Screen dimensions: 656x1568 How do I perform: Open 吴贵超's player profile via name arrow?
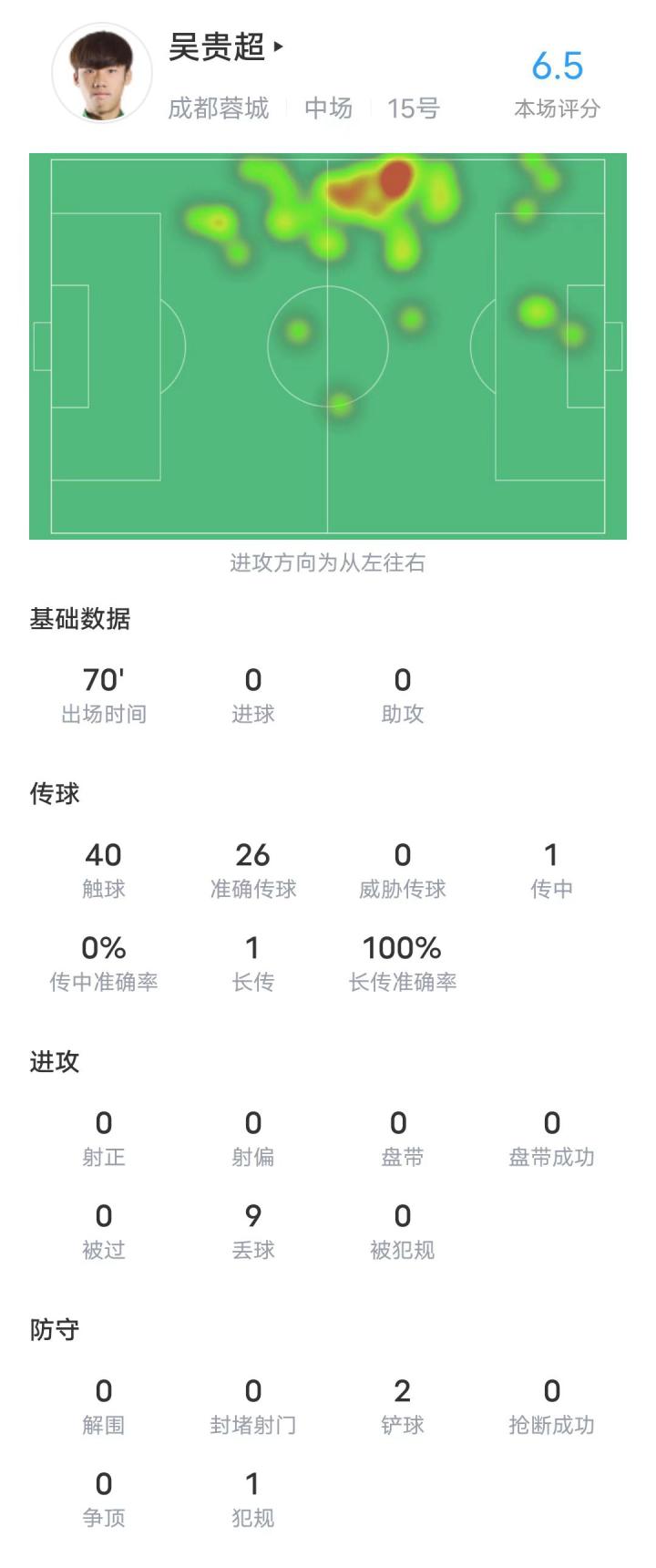tap(278, 46)
